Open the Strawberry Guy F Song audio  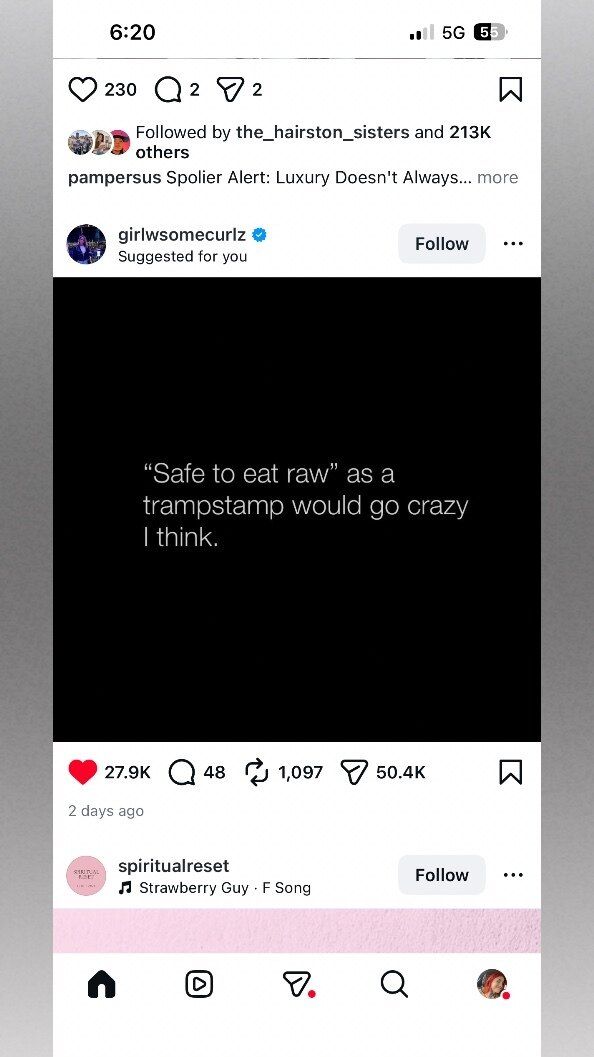pyautogui.click(x=214, y=888)
